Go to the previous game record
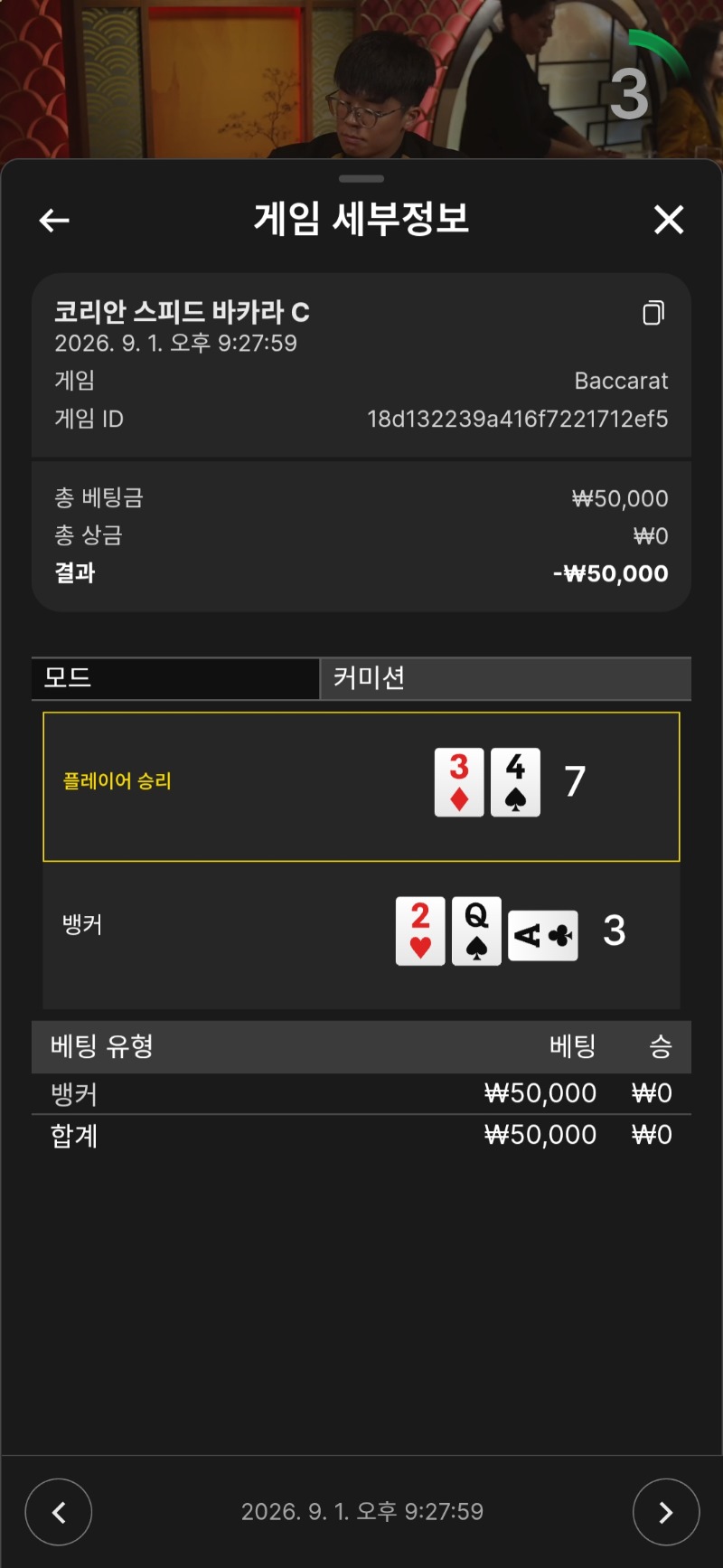The width and height of the screenshot is (723, 1568). (x=59, y=1512)
